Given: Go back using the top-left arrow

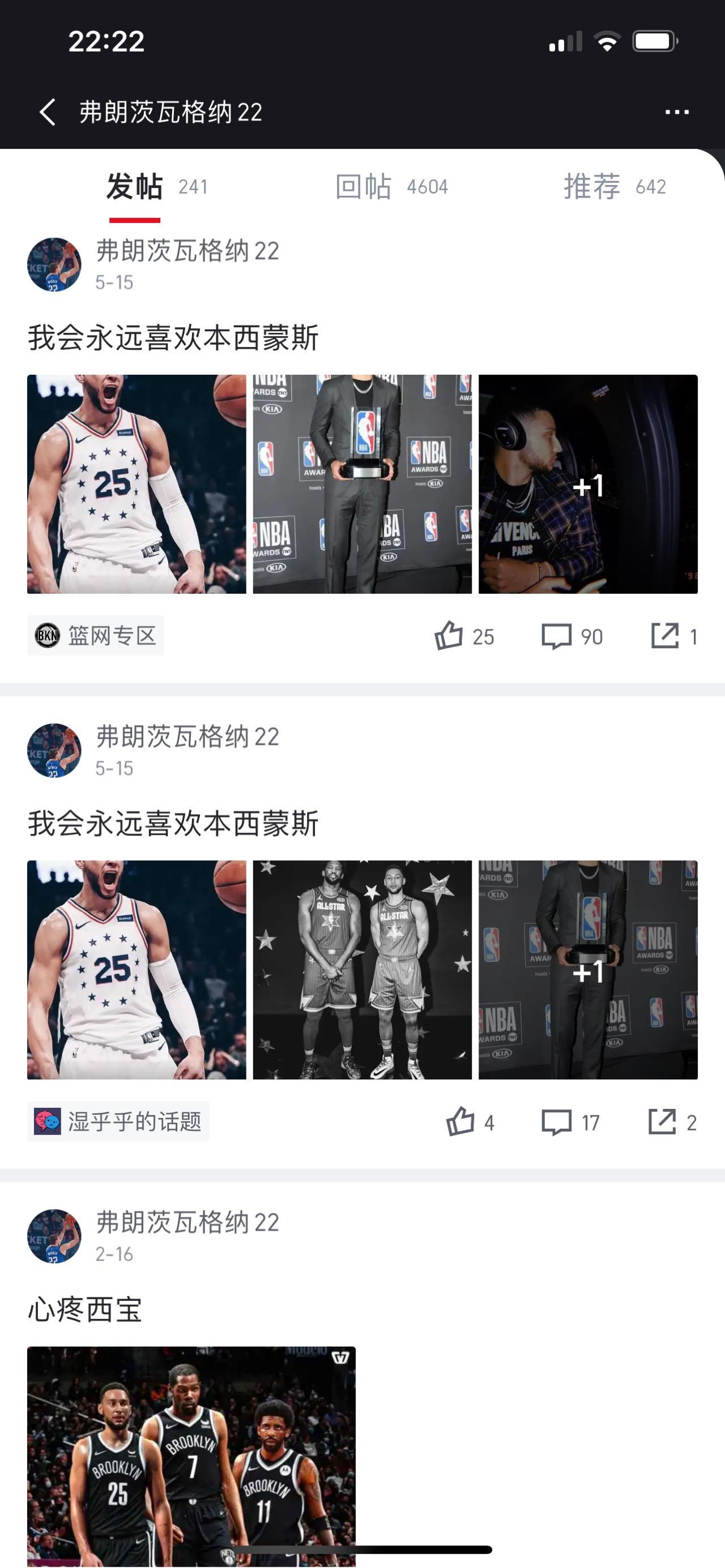Looking at the screenshot, I should click(x=48, y=112).
